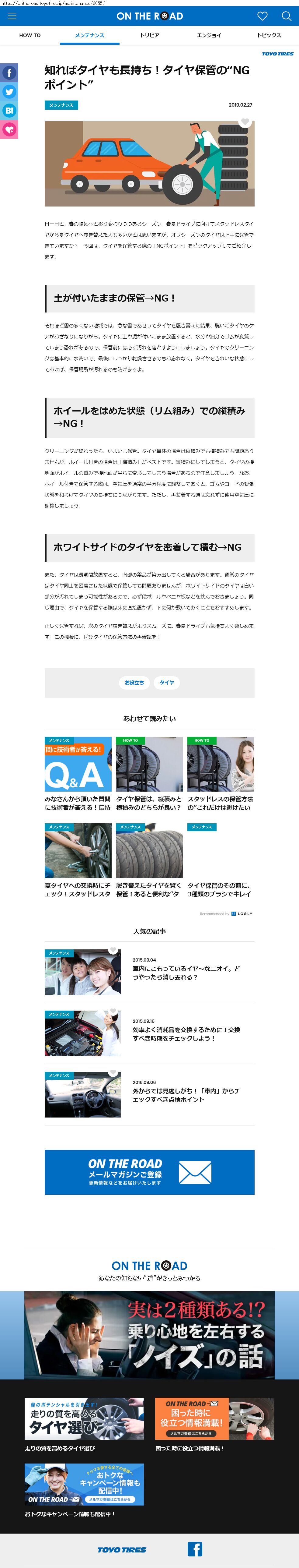Open 夏タイヤへの交換時にチェック article

point(78,860)
